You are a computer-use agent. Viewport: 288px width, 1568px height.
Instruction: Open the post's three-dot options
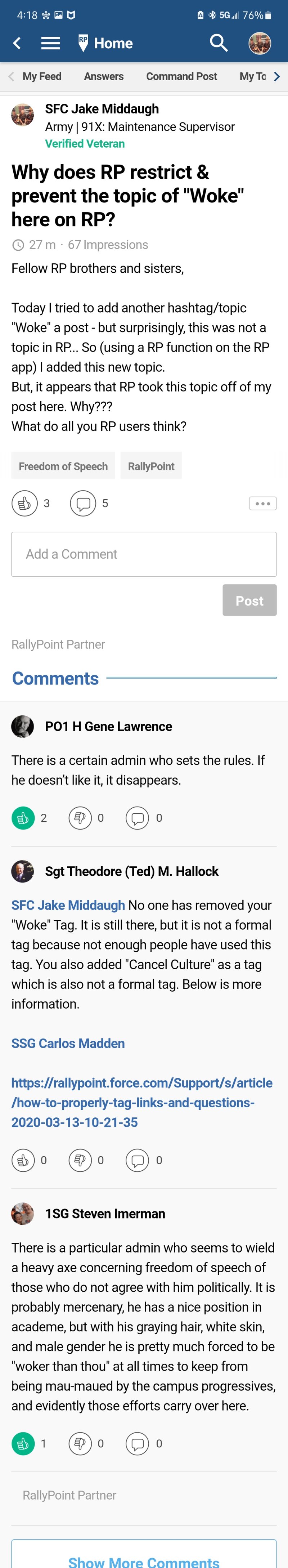coord(262,503)
